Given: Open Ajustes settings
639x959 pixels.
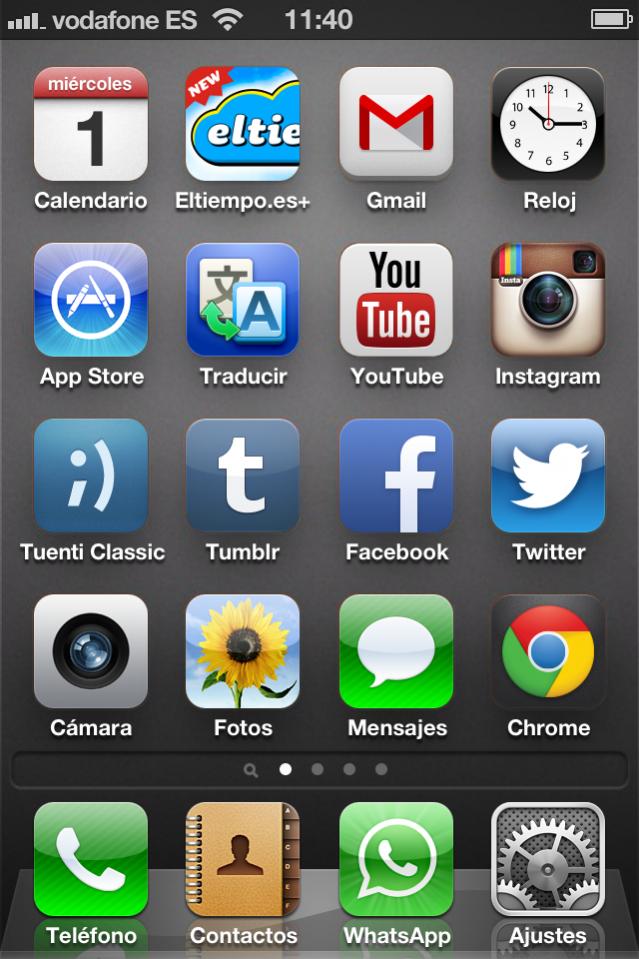Looking at the screenshot, I should click(548, 860).
